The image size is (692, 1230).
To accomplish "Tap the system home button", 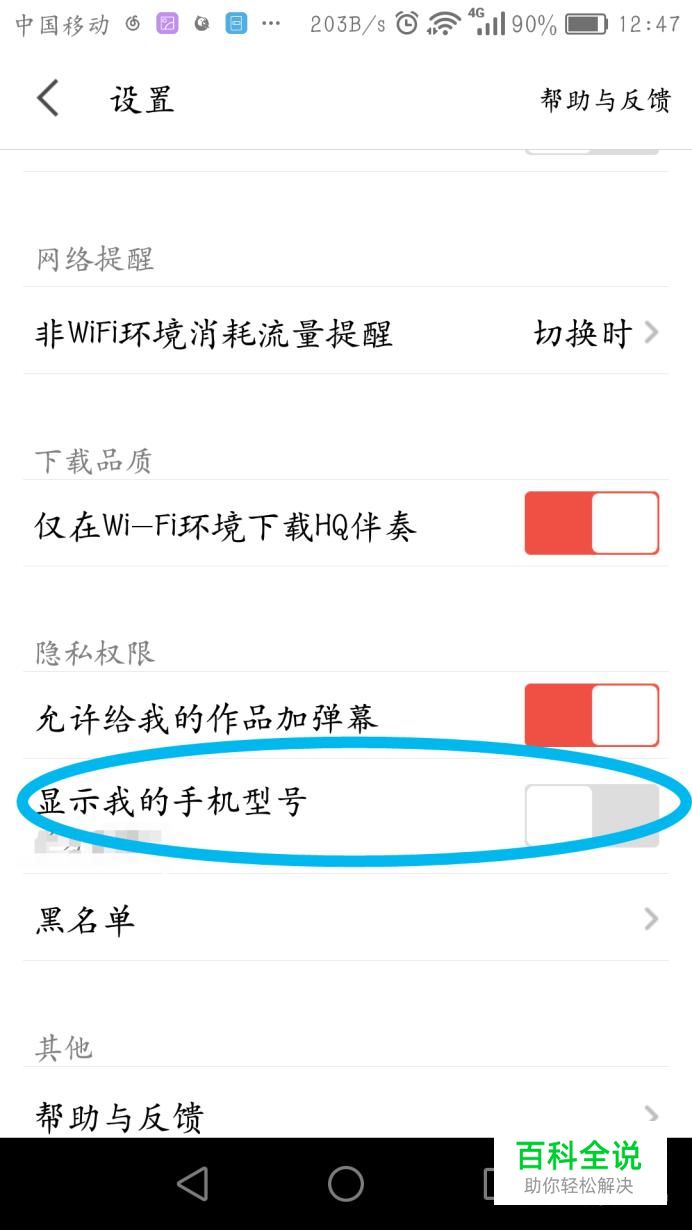I will coord(346,1184).
